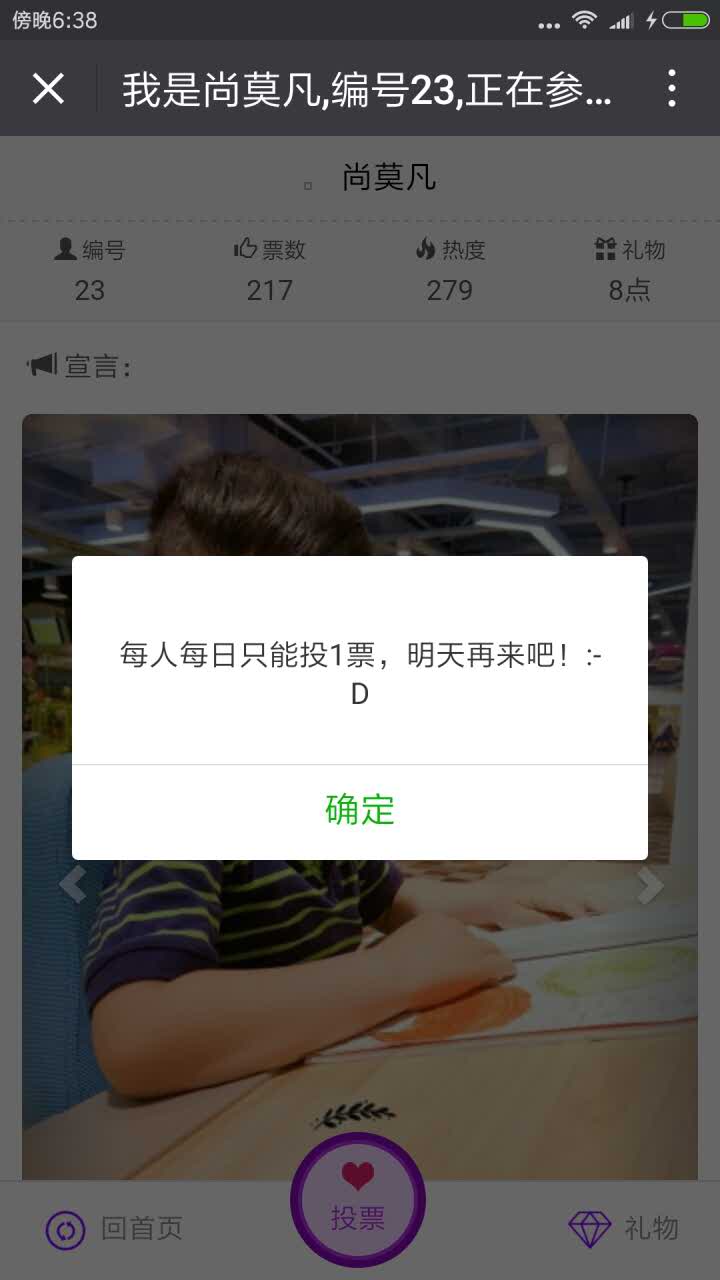Confirm the dialog with 确定
The height and width of the screenshot is (1280, 720).
(360, 810)
